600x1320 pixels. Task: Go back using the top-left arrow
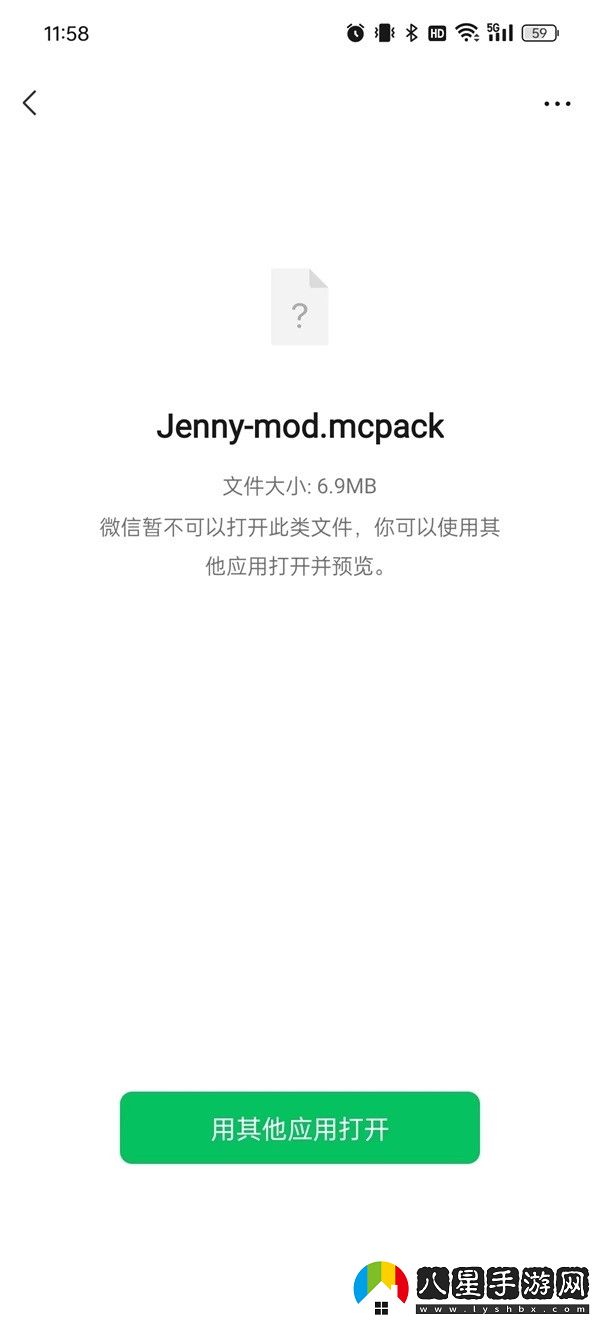coord(30,102)
